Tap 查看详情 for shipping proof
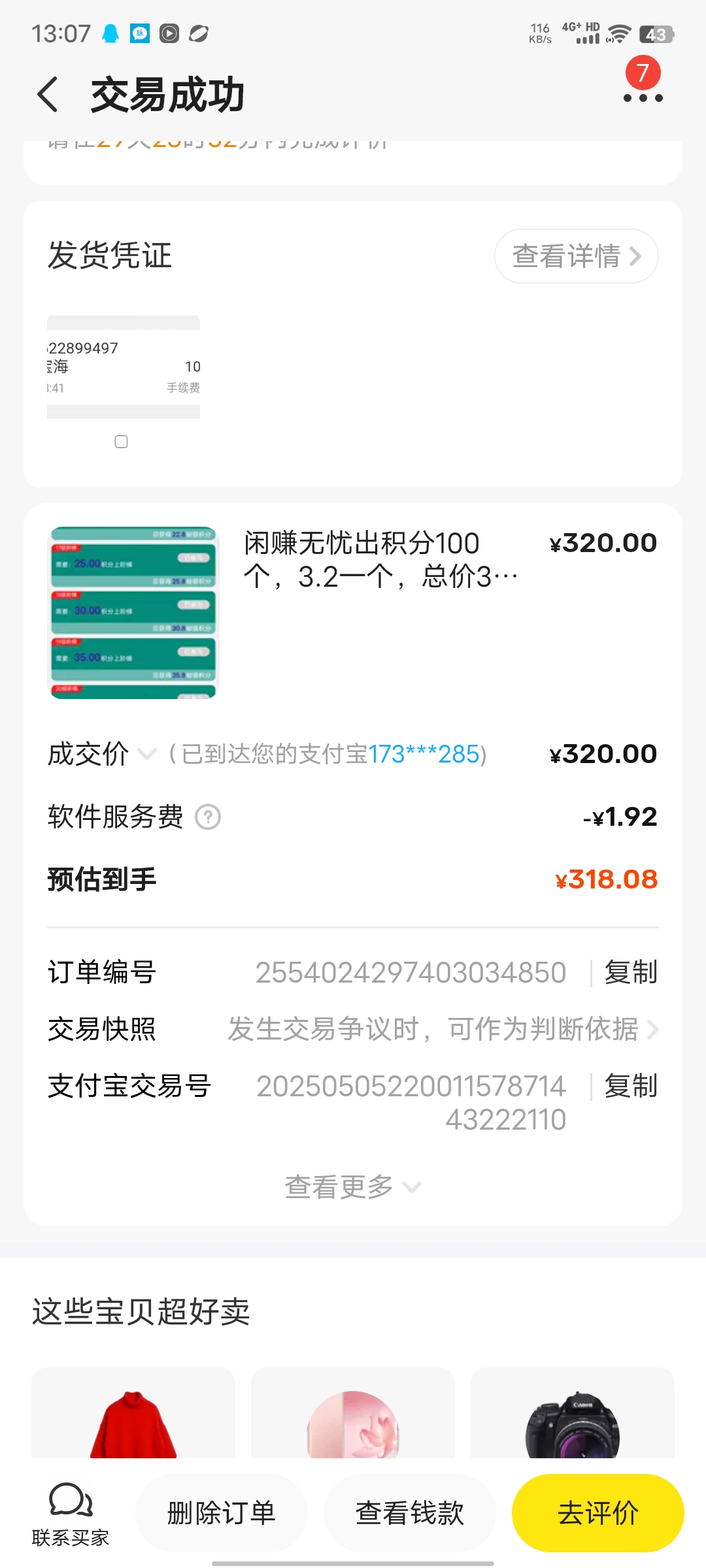 576,256
